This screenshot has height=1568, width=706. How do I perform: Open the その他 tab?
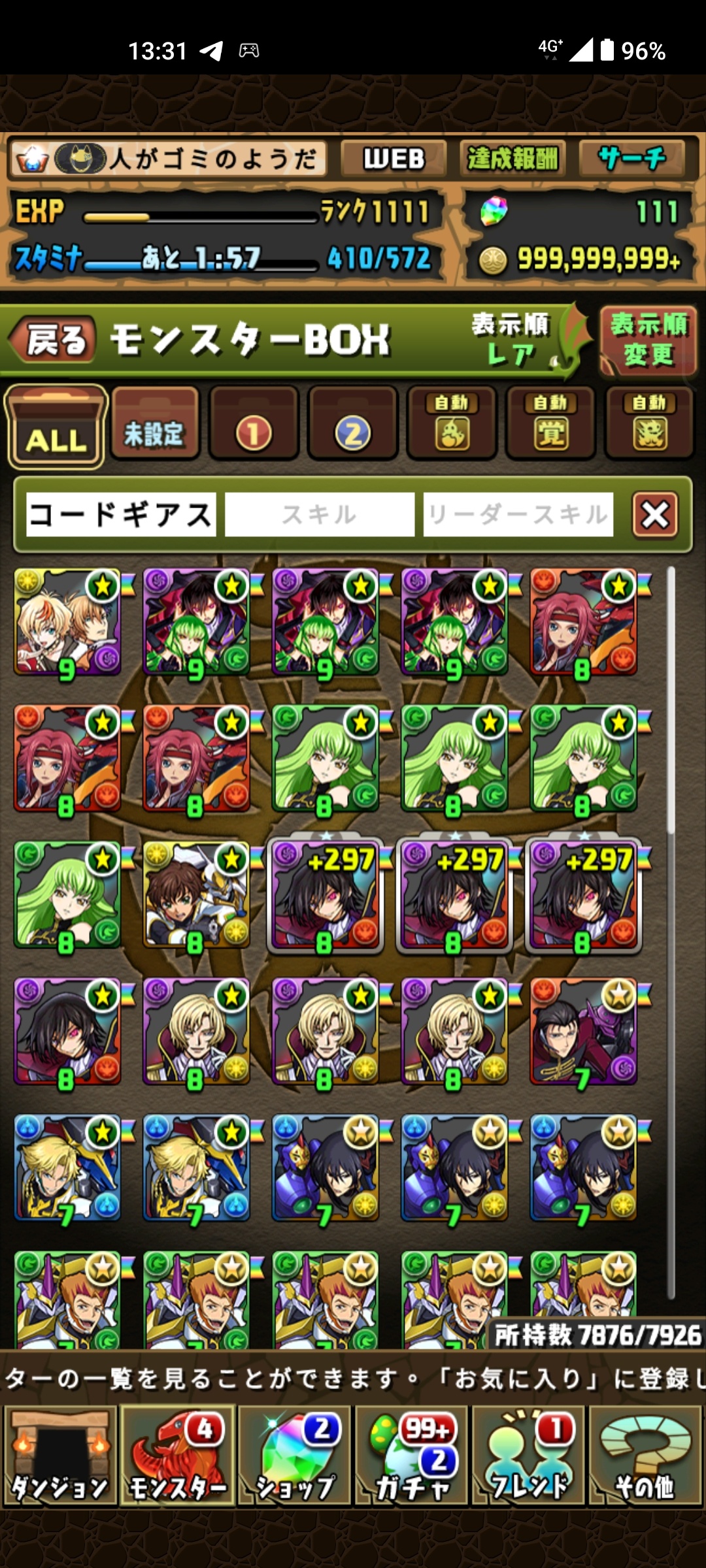coord(646,1454)
